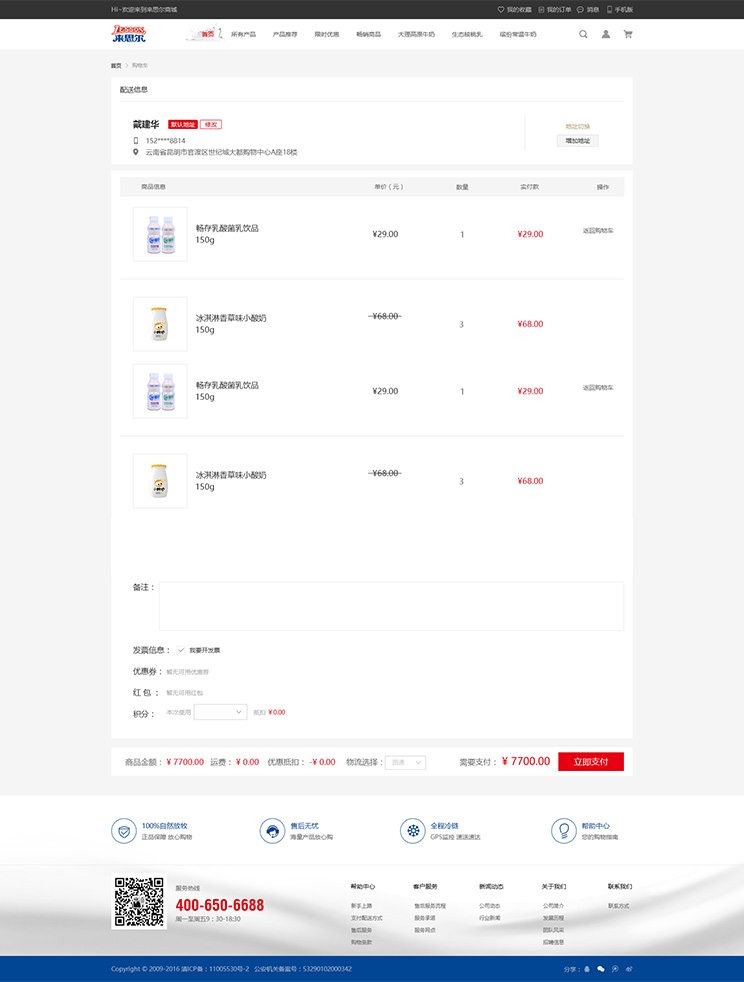
Task: Expand the 物流选择 logistics dropdown
Action: pos(405,762)
